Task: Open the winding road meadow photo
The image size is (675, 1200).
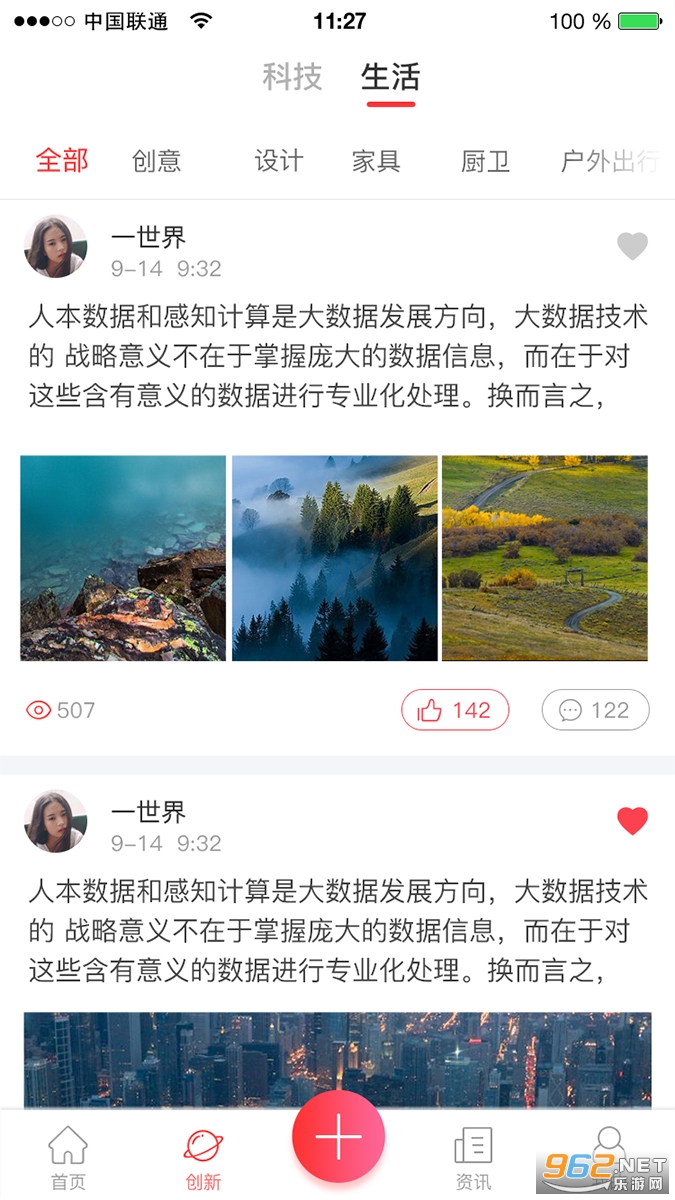Action: [x=545, y=558]
